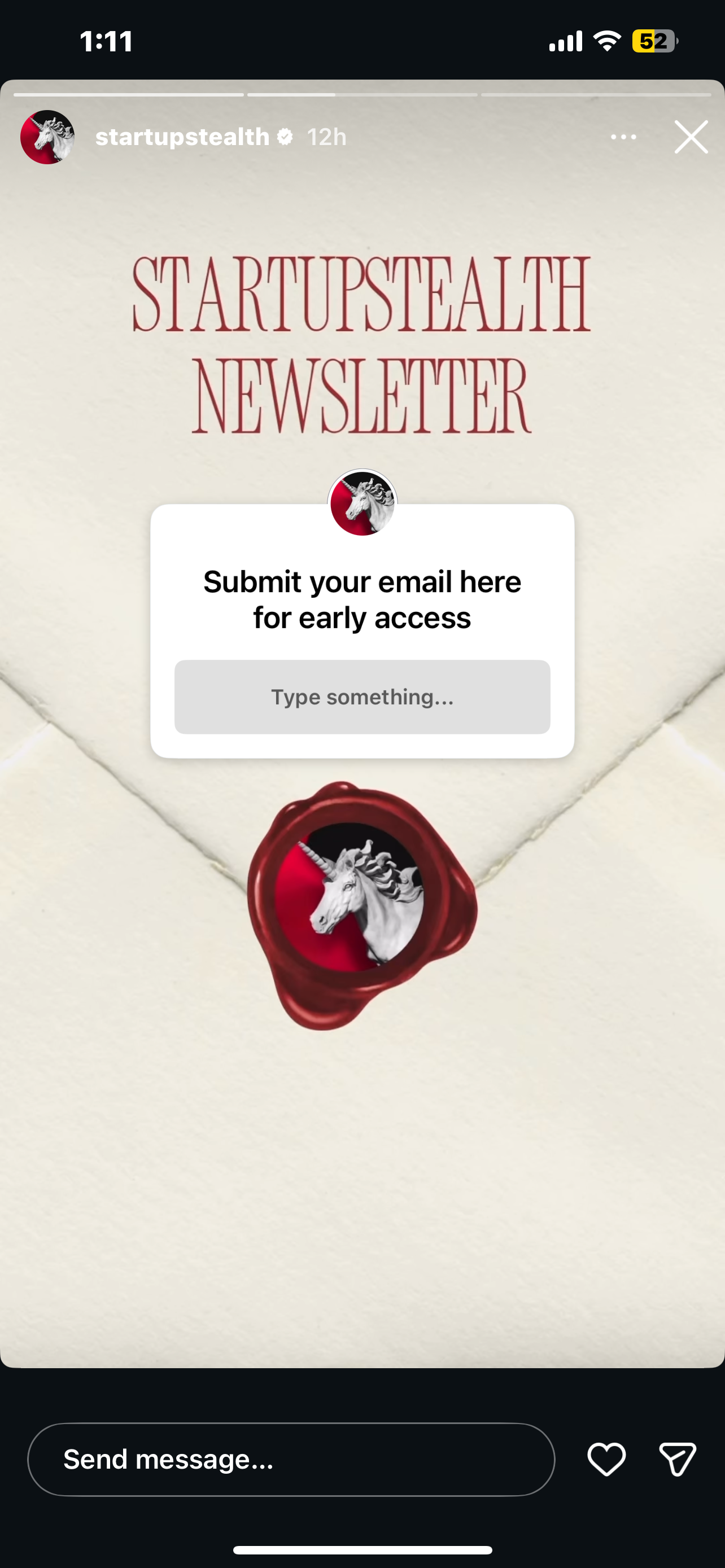Share the story via paper plane icon

[678, 1459]
